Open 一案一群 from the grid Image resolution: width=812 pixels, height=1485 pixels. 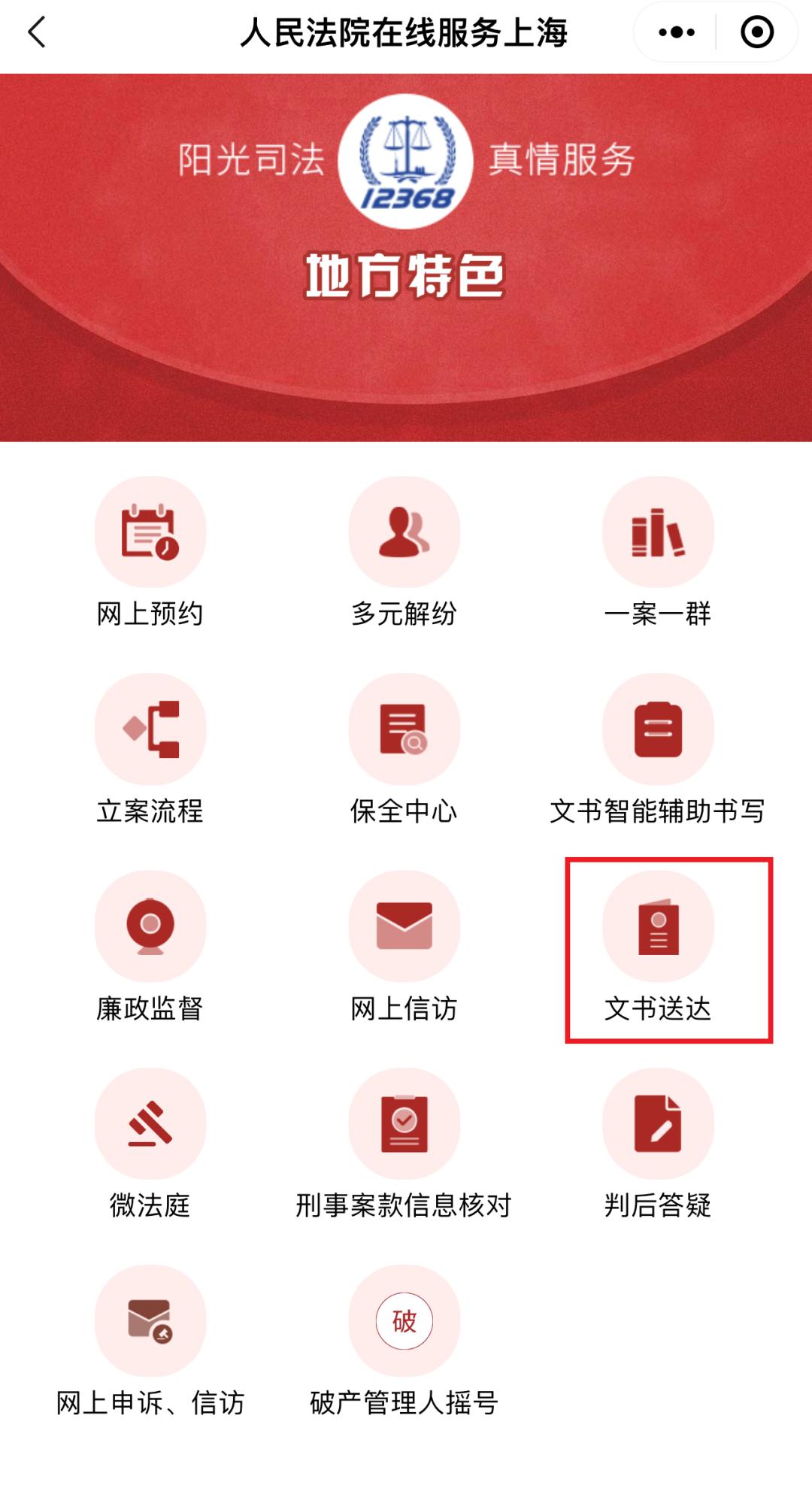click(658, 532)
